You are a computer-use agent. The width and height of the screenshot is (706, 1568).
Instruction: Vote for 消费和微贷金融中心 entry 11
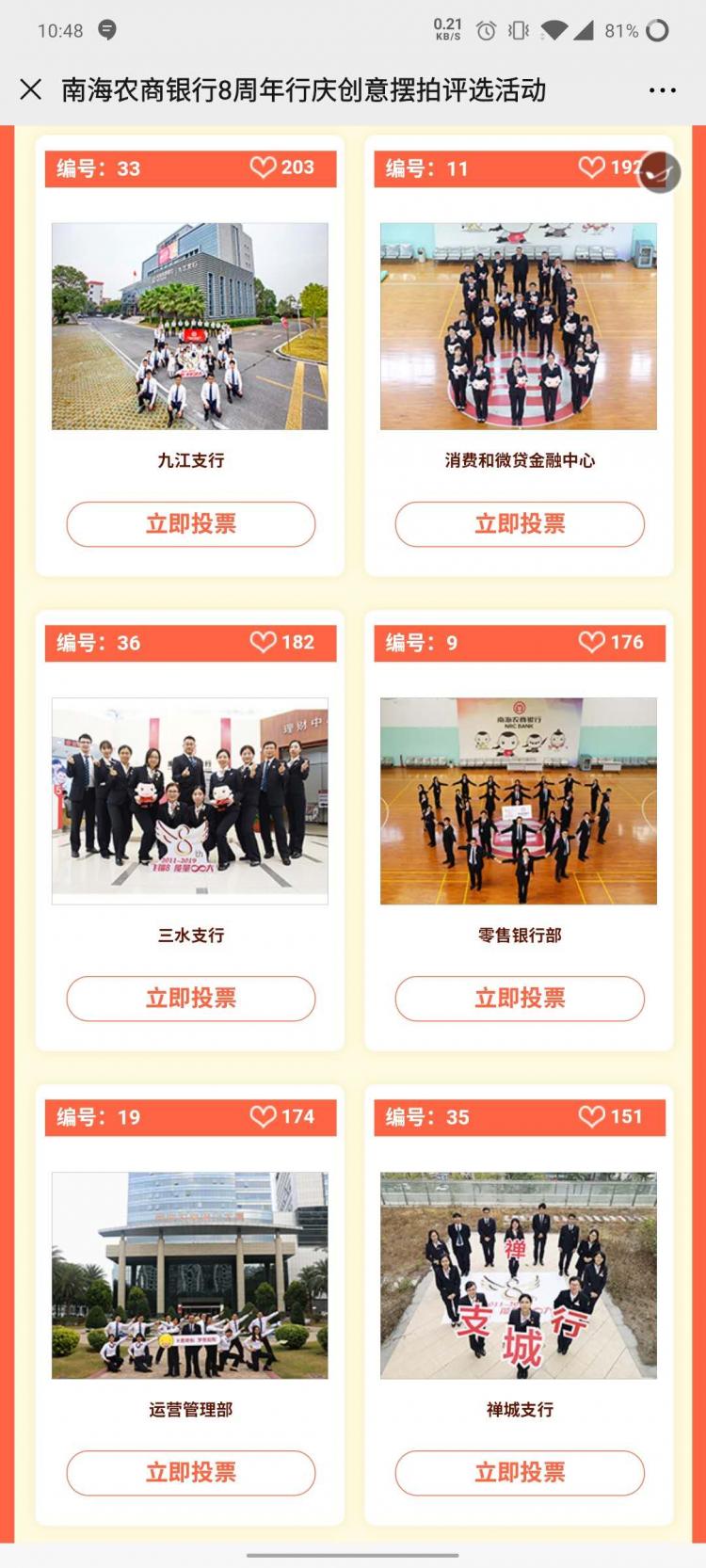click(x=519, y=524)
